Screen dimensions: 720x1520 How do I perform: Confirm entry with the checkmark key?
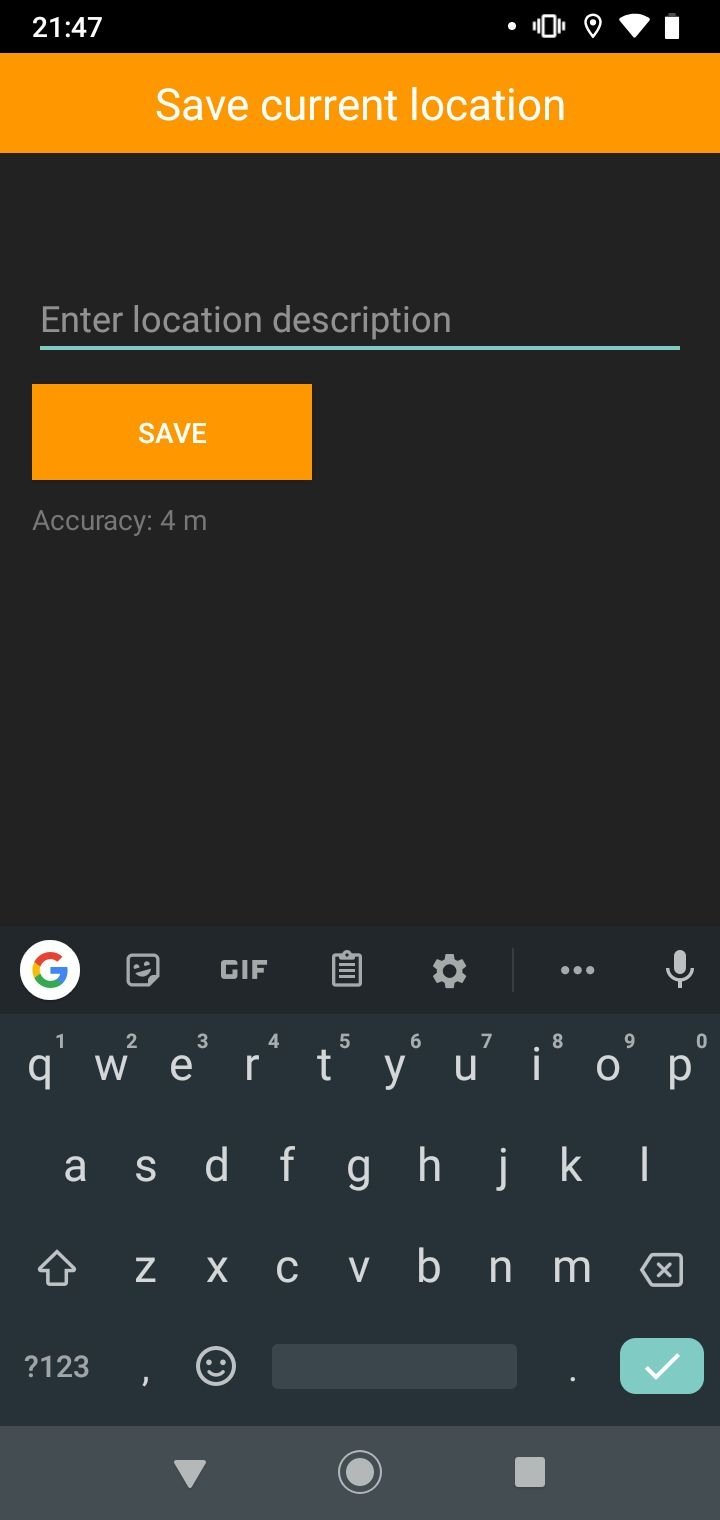662,1366
